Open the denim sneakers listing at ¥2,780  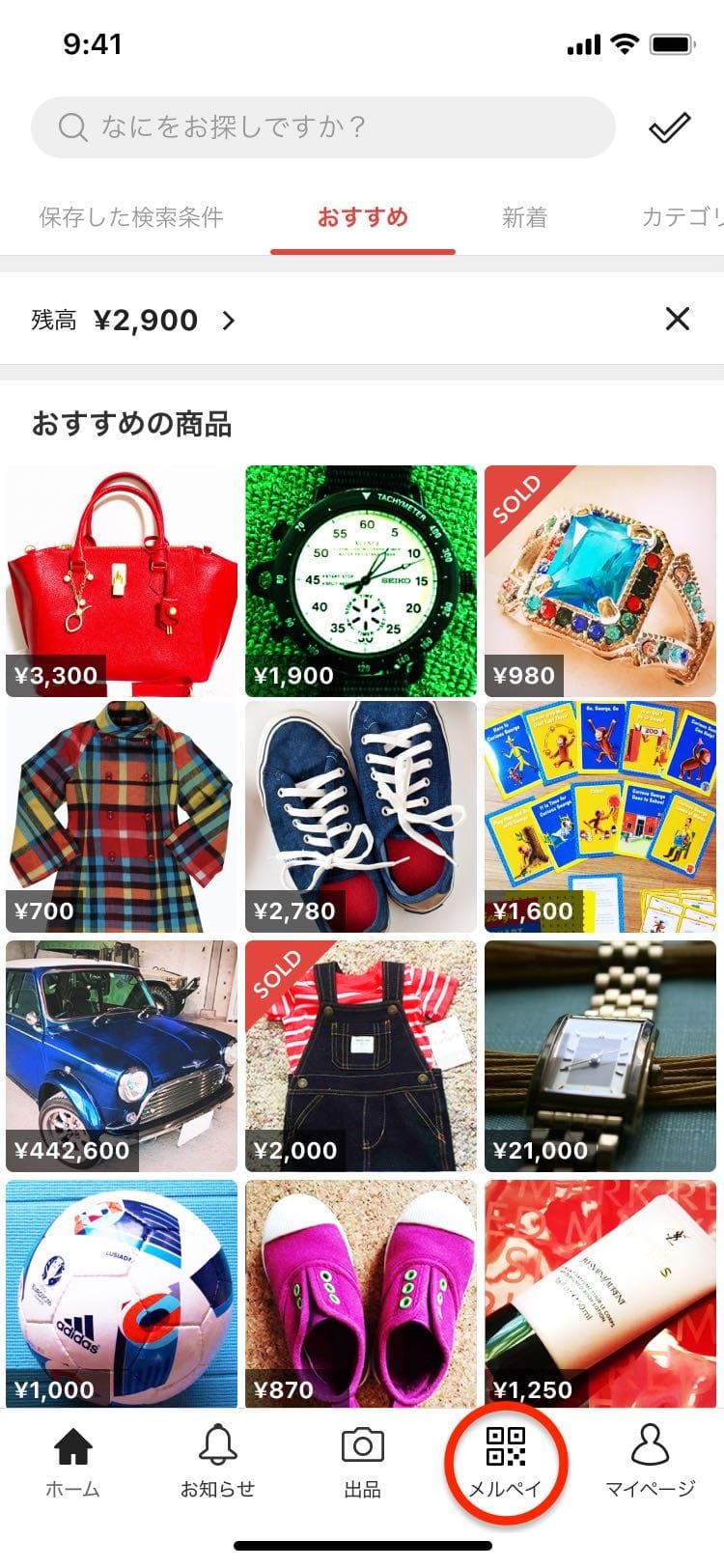pyautogui.click(x=361, y=817)
